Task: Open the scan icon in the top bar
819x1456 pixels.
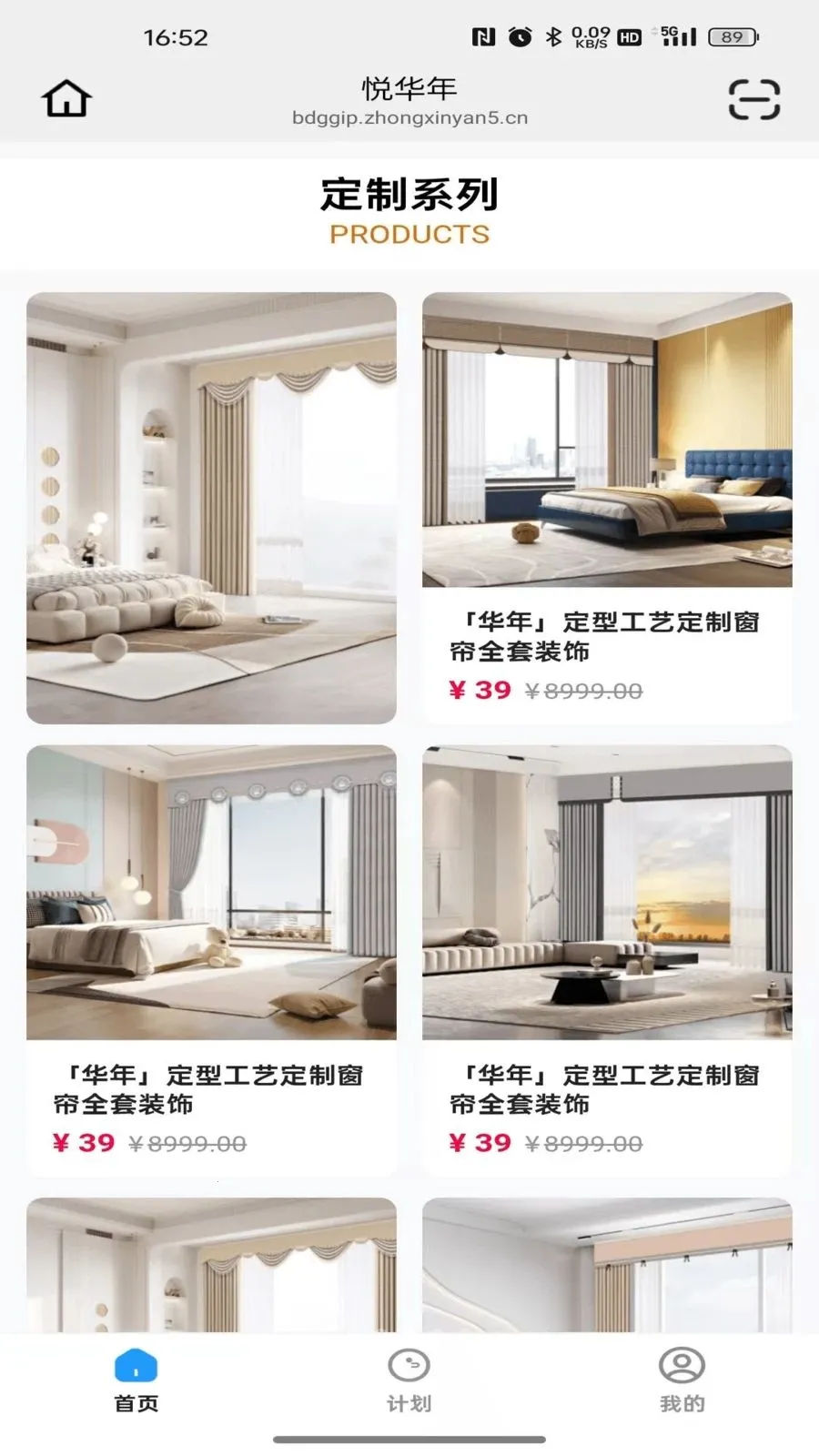Action: click(753, 99)
